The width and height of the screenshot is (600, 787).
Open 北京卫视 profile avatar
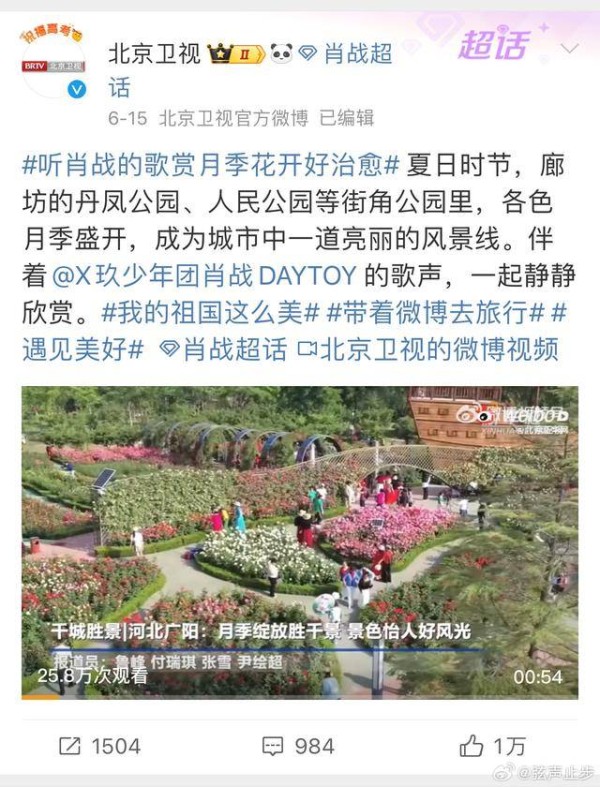[x=53, y=63]
